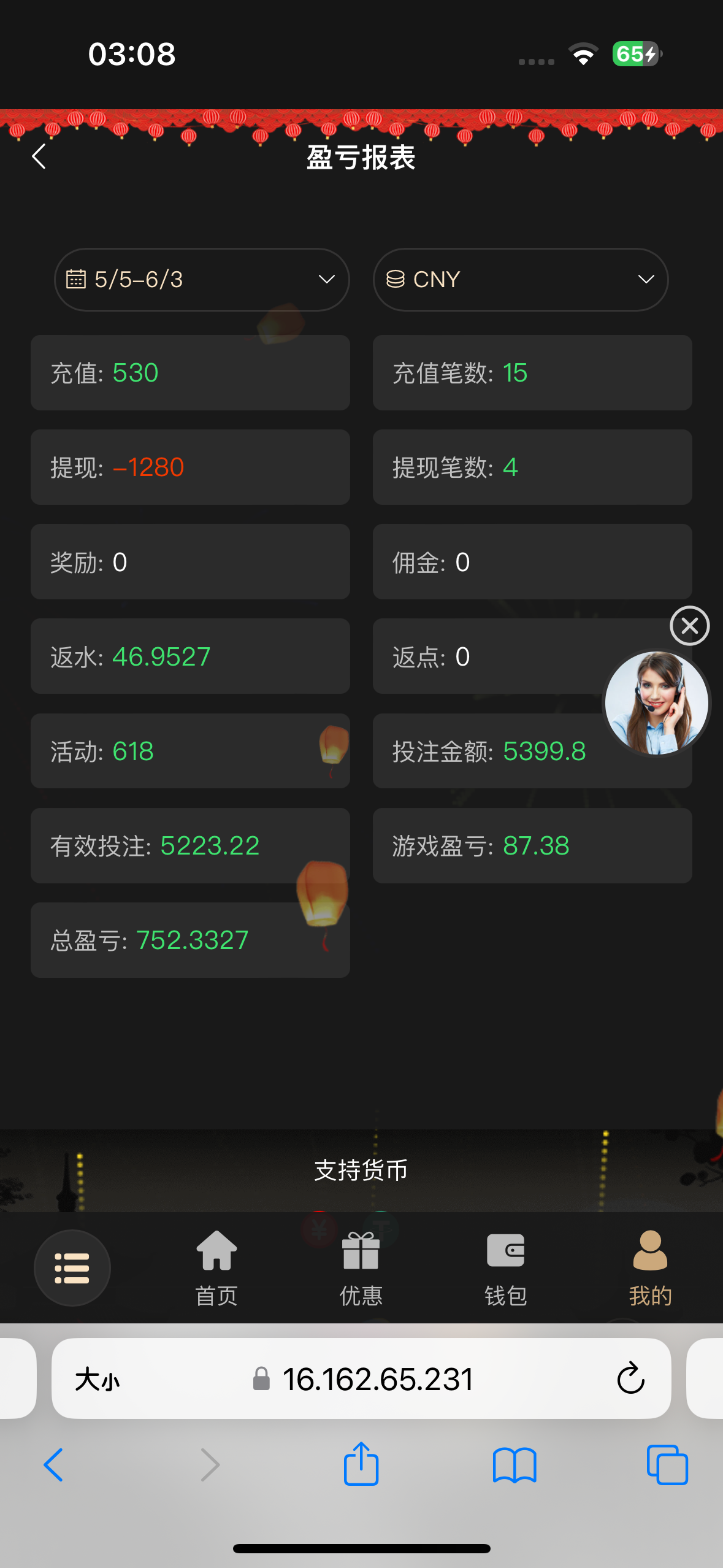Open the 5/5–6/3 date range dropdown
723x1568 pixels.
pyautogui.click(x=202, y=280)
